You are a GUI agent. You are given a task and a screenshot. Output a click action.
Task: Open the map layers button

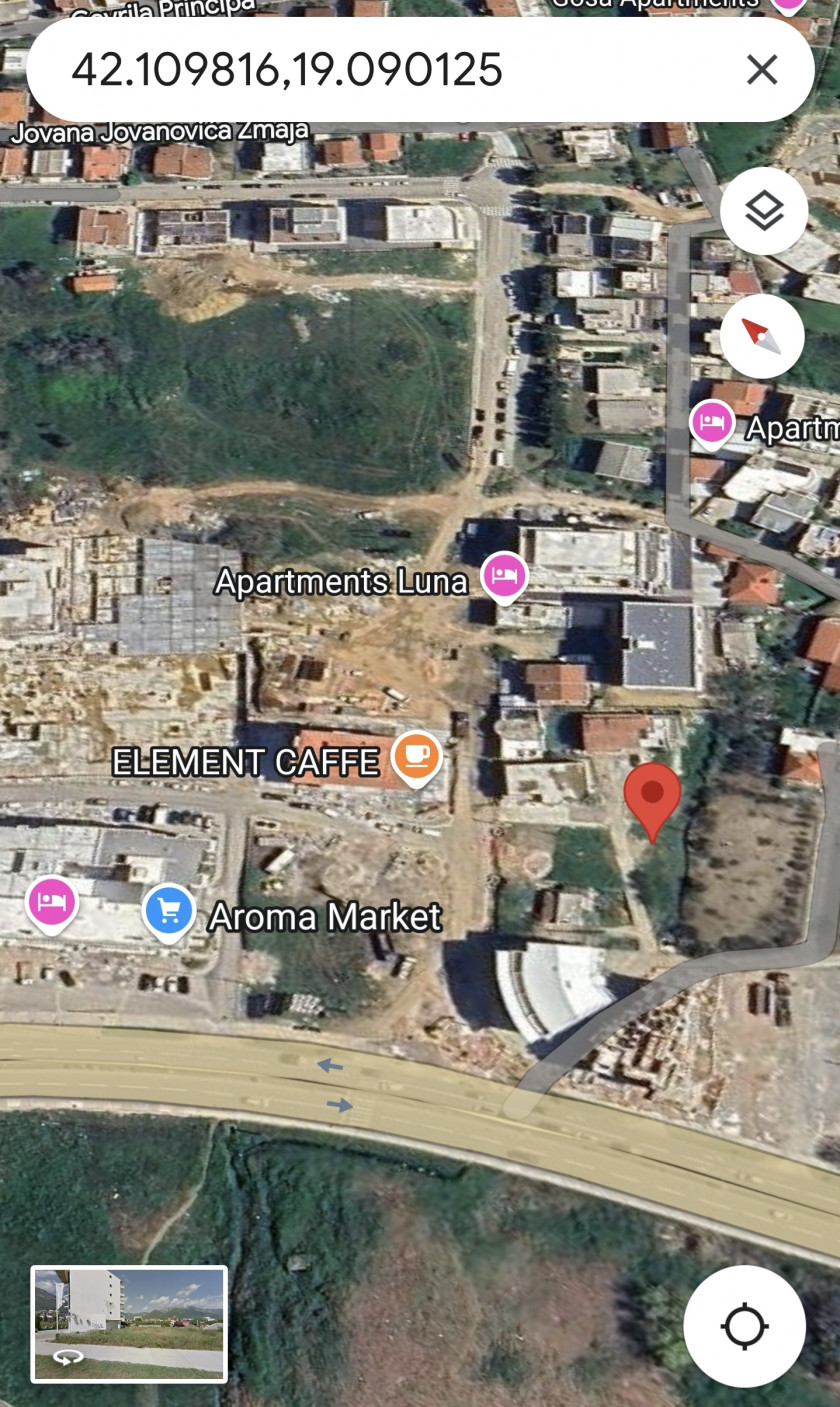[x=764, y=212]
